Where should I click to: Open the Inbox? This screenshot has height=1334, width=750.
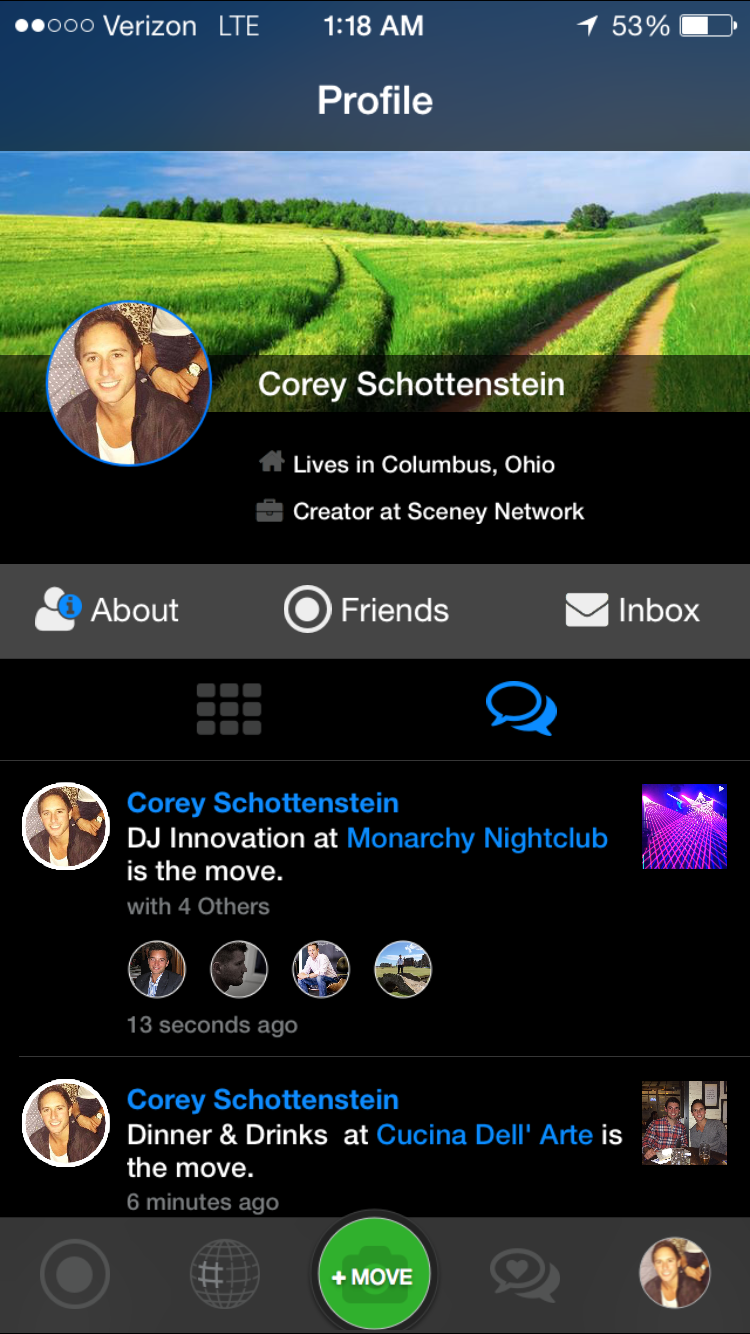(x=632, y=610)
